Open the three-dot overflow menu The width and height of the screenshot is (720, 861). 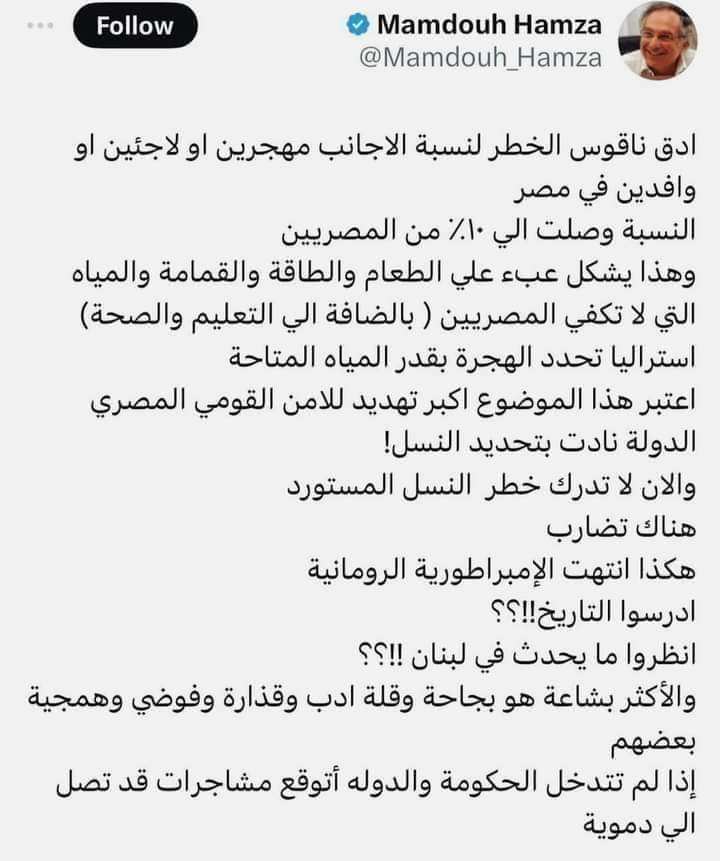(39, 26)
